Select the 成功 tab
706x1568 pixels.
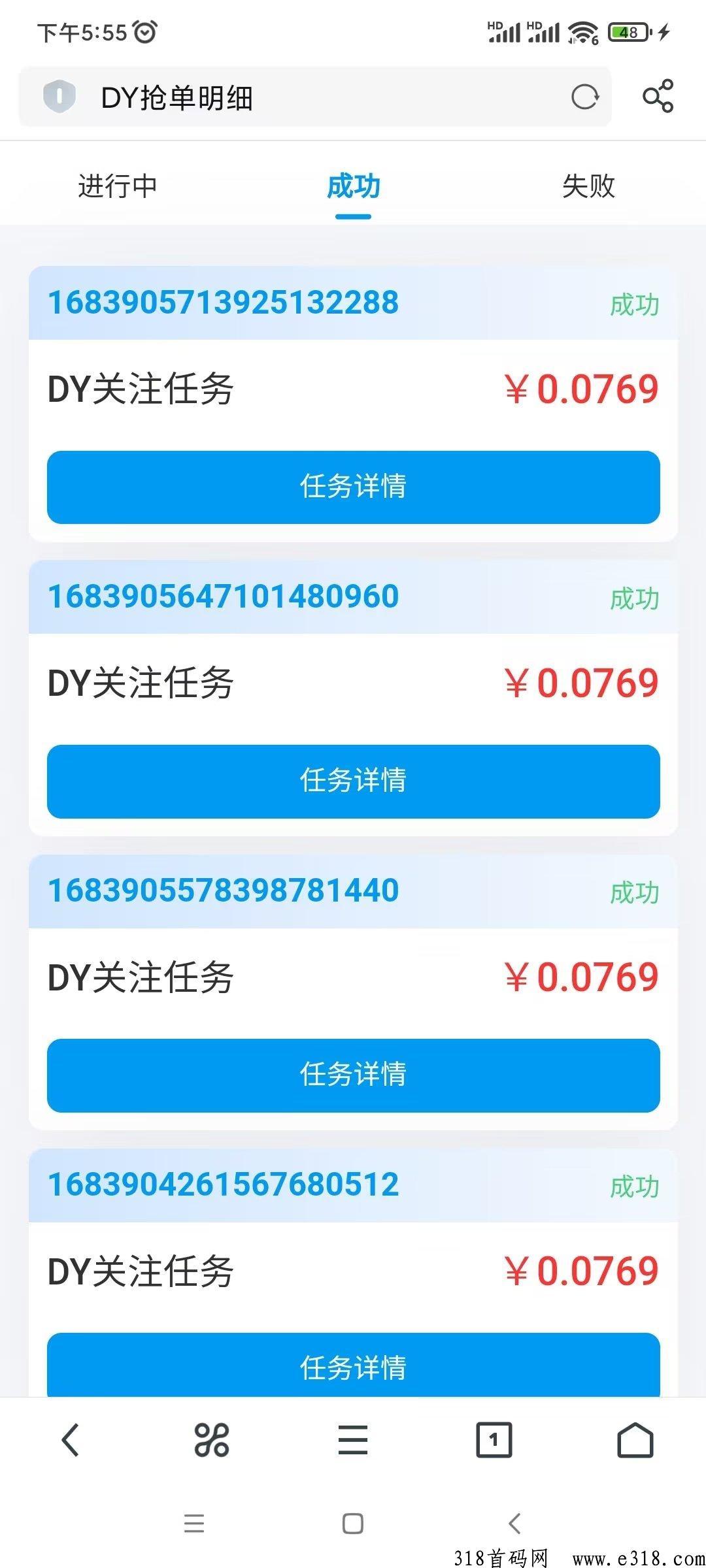pos(353,186)
